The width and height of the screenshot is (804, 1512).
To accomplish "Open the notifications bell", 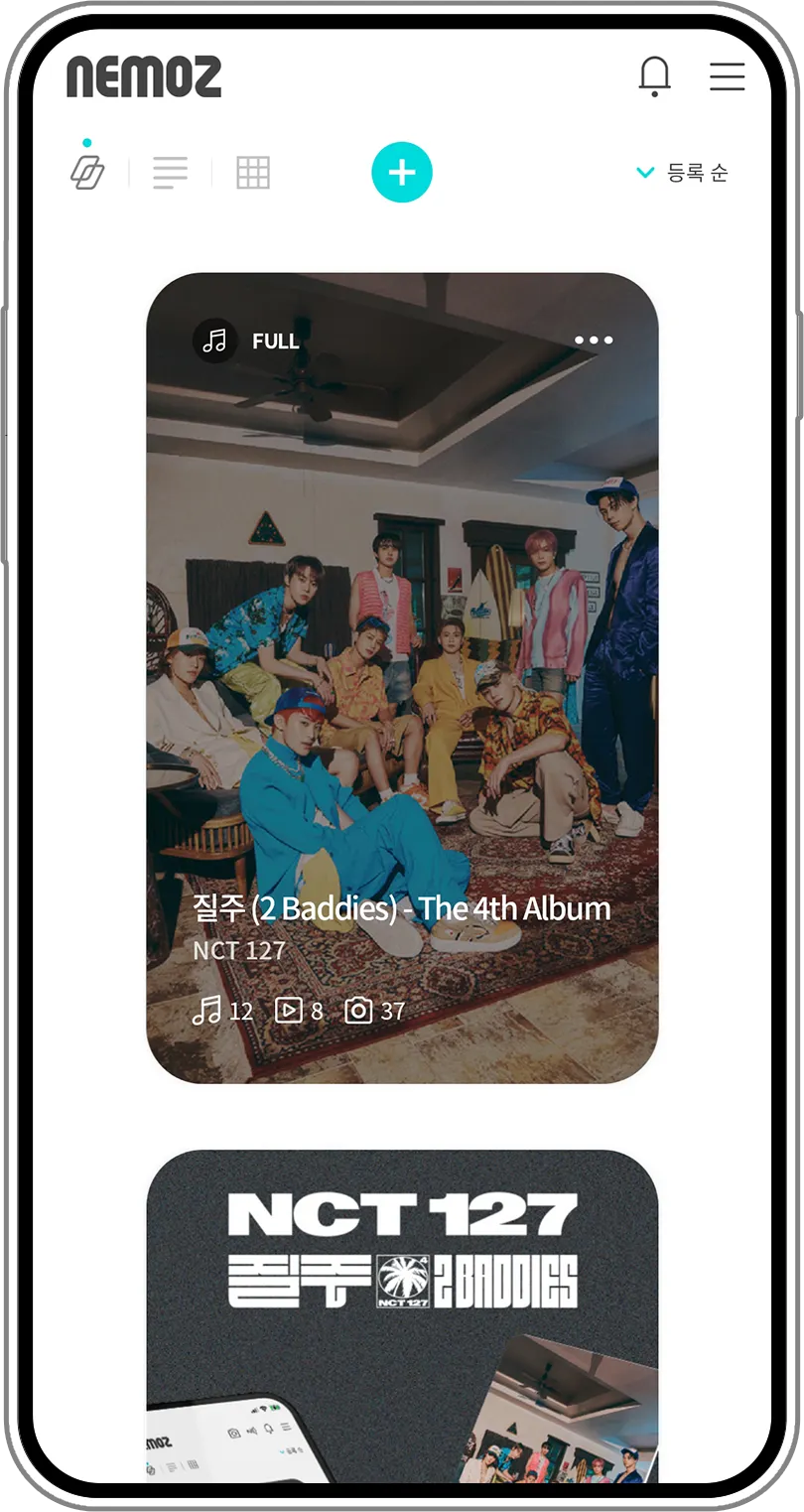I will click(x=654, y=76).
